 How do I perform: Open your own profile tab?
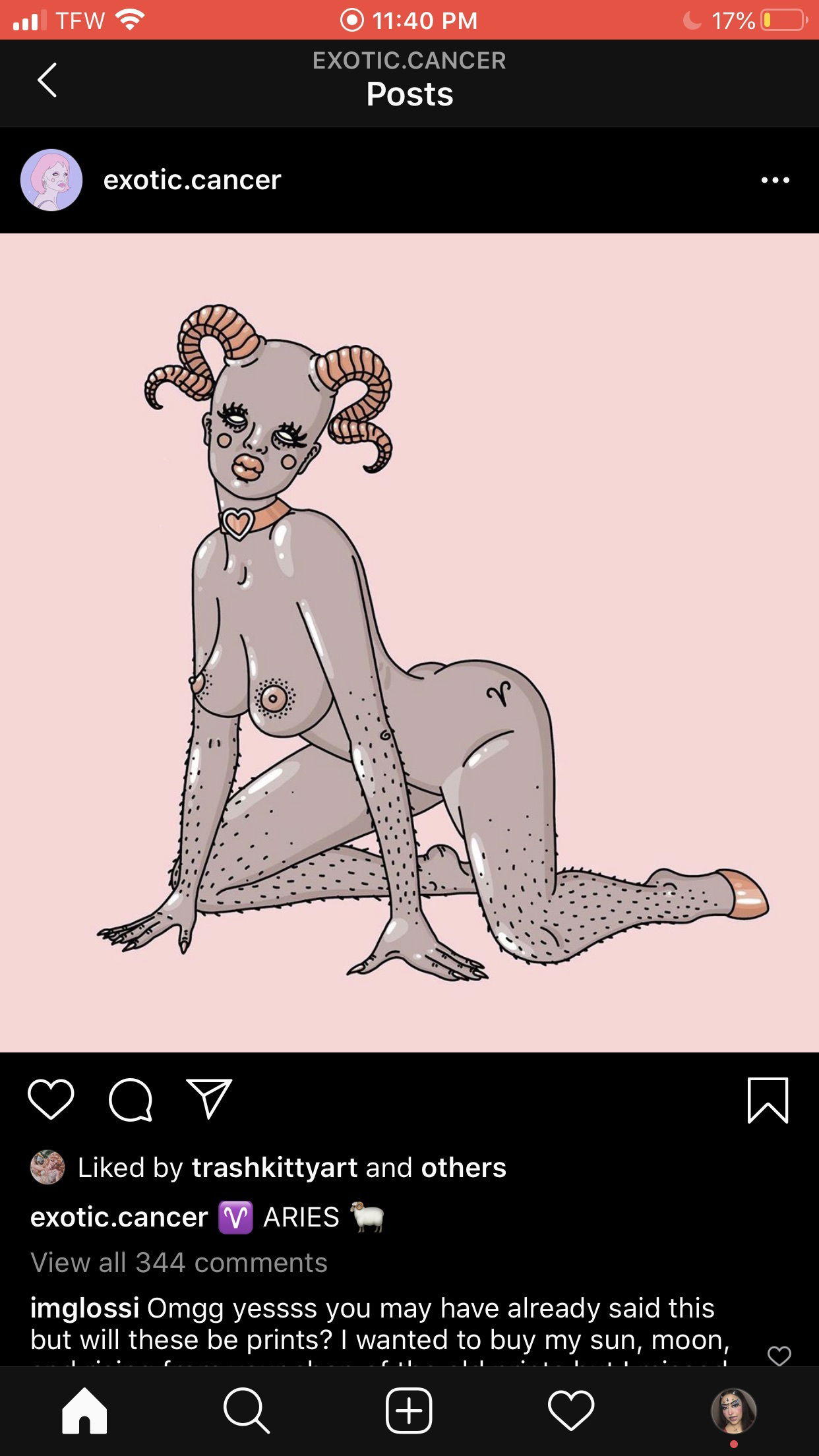tap(733, 1411)
